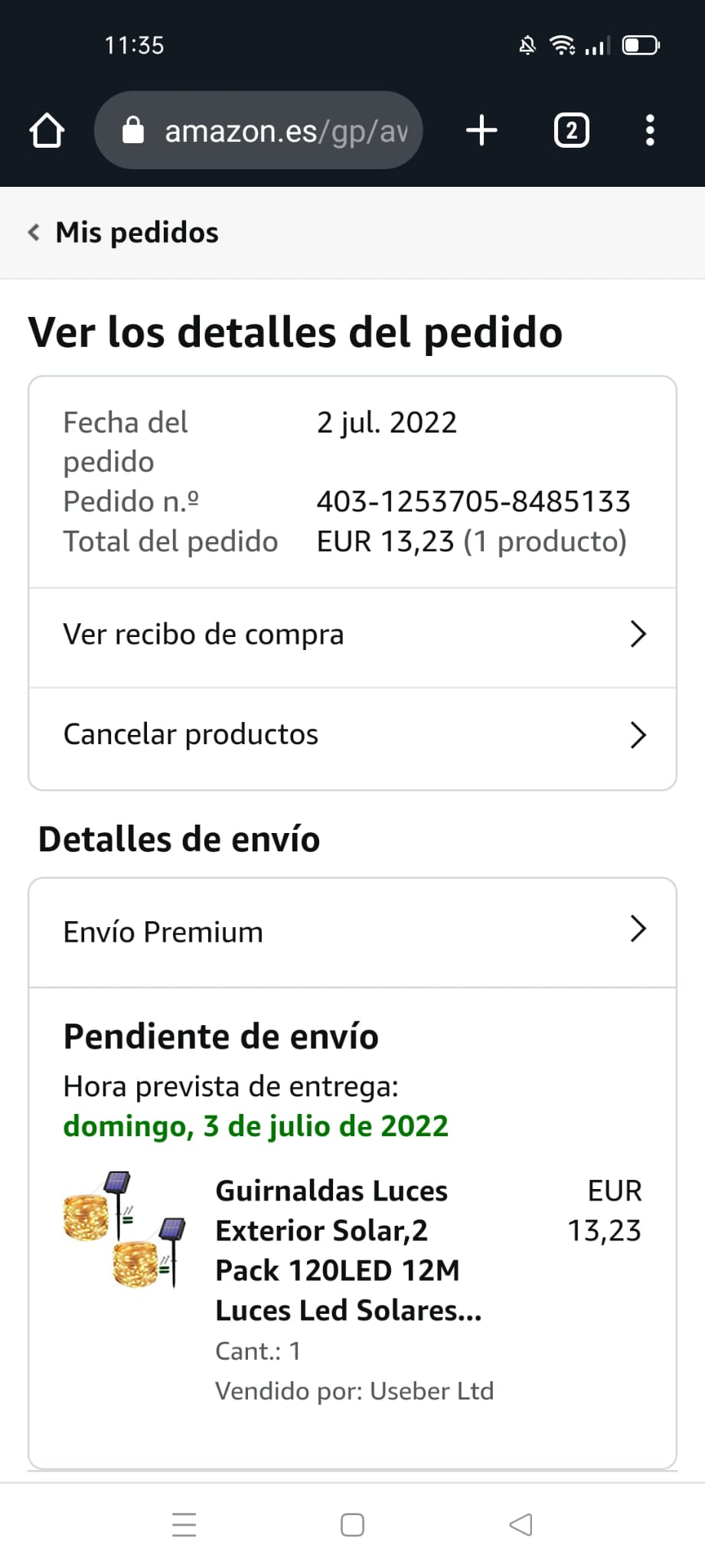Image resolution: width=705 pixels, height=1568 pixels.
Task: Tap the system back button
Action: pos(521,1524)
